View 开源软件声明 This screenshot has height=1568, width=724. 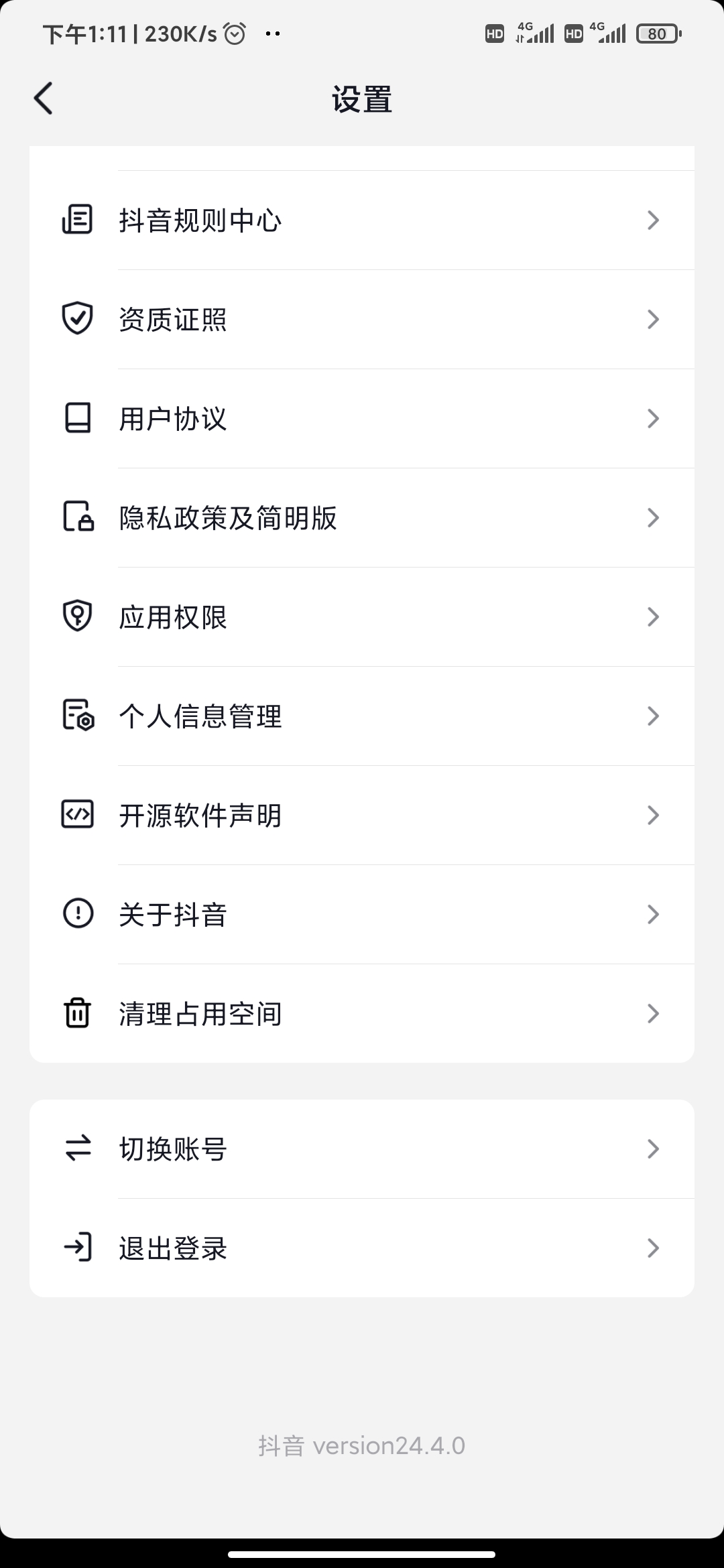362,815
